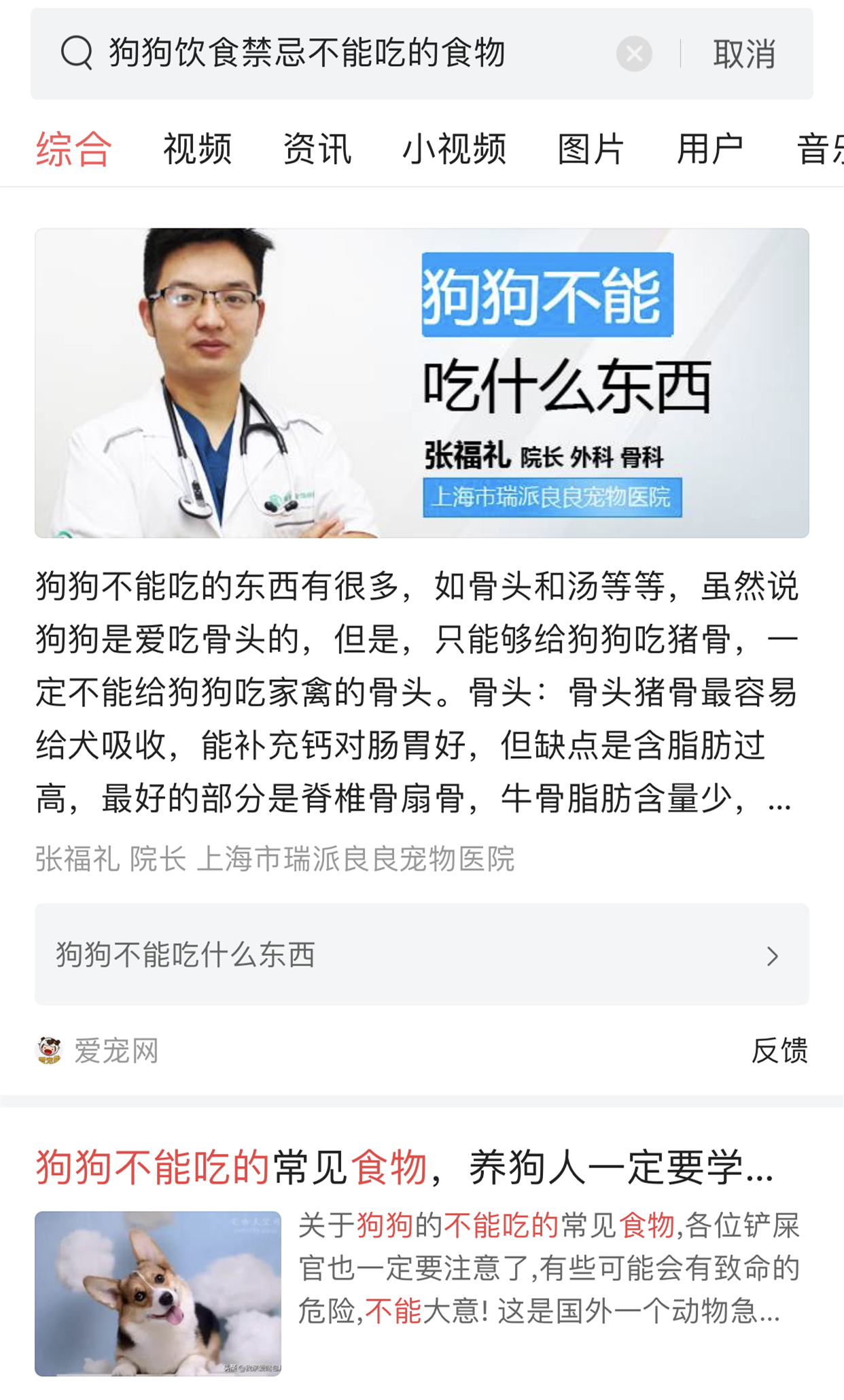Tap the 取消 cancel button

744,54
